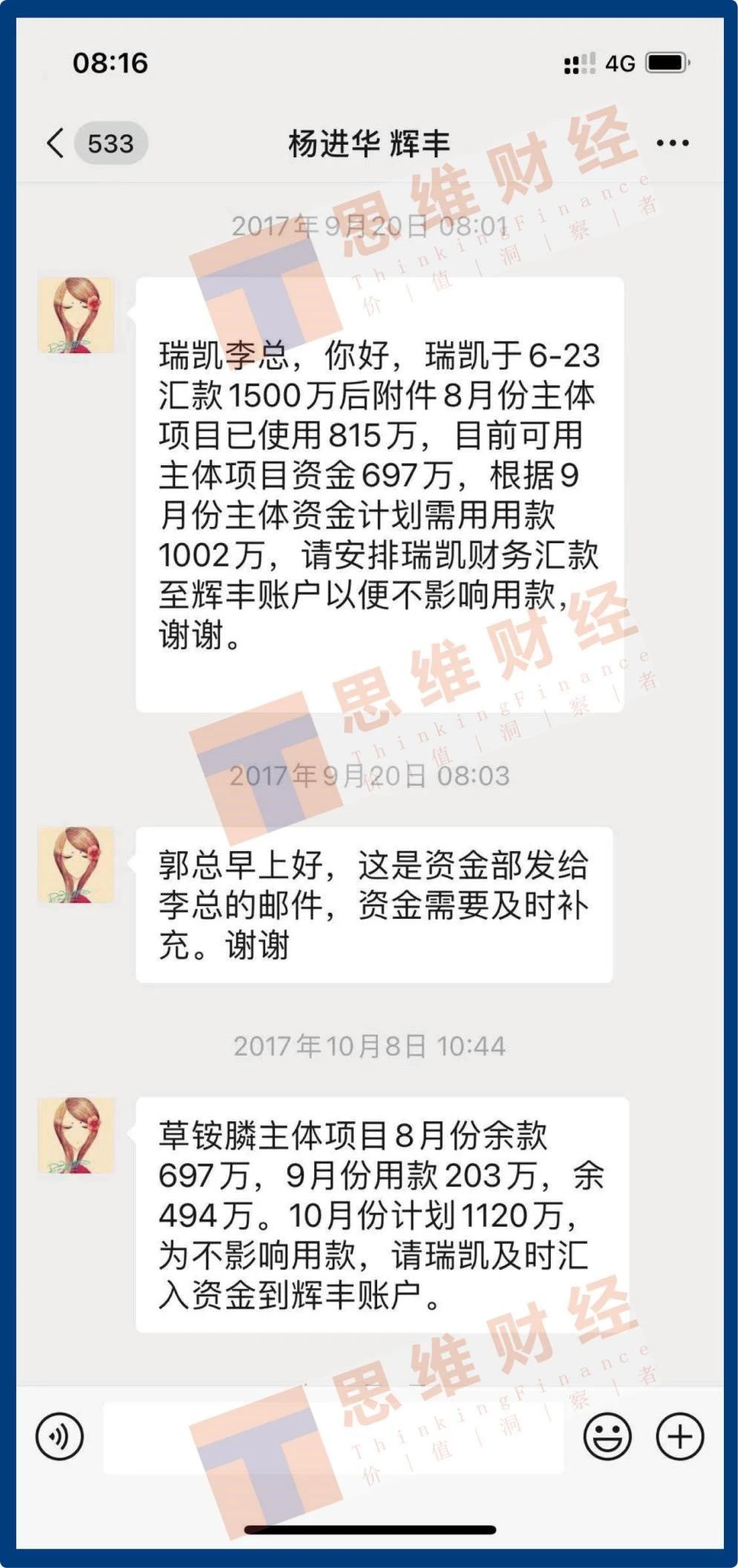Viewport: 738px width, 1568px height.
Task: Open sender avatar beside the 草铵膦 message
Action: (76, 1135)
